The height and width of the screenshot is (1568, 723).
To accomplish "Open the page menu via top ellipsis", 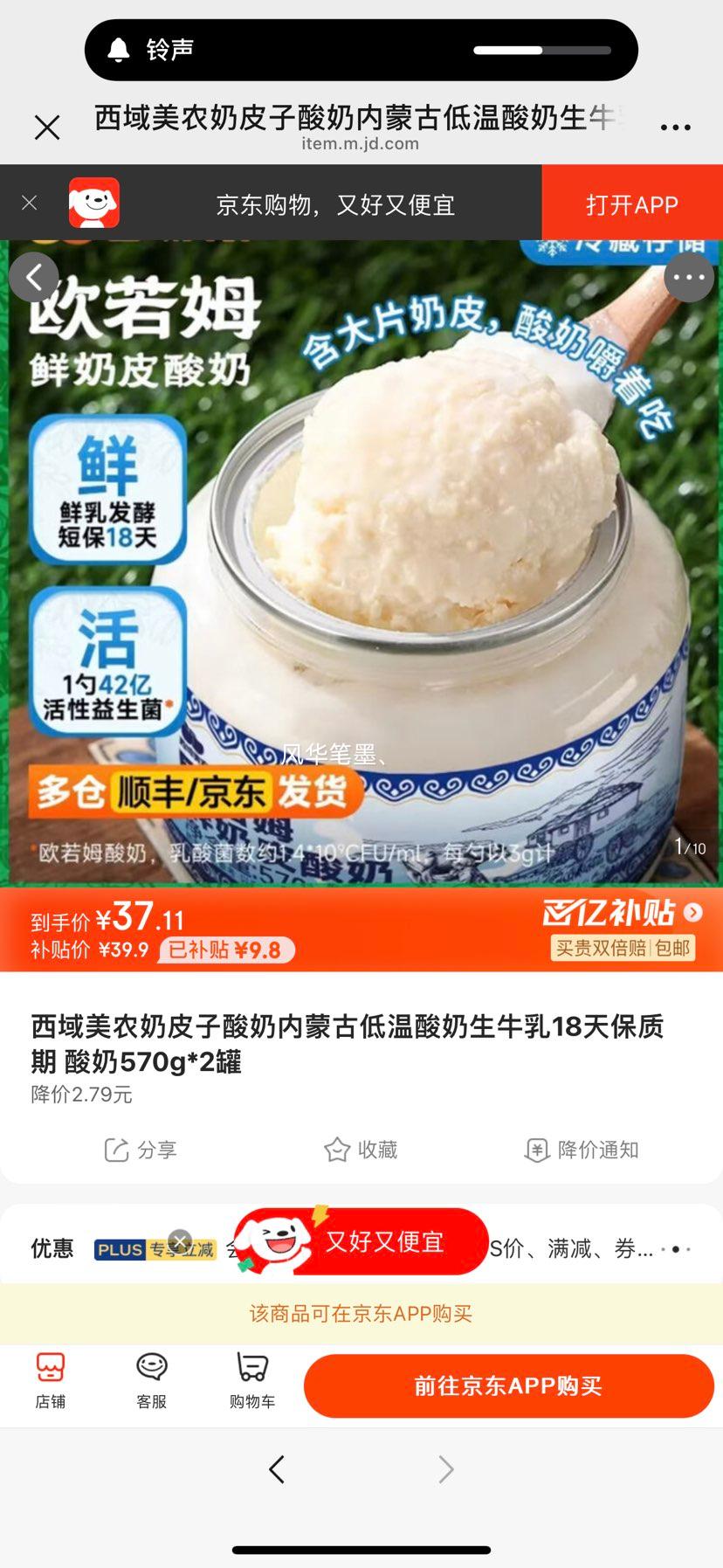I will point(677,126).
